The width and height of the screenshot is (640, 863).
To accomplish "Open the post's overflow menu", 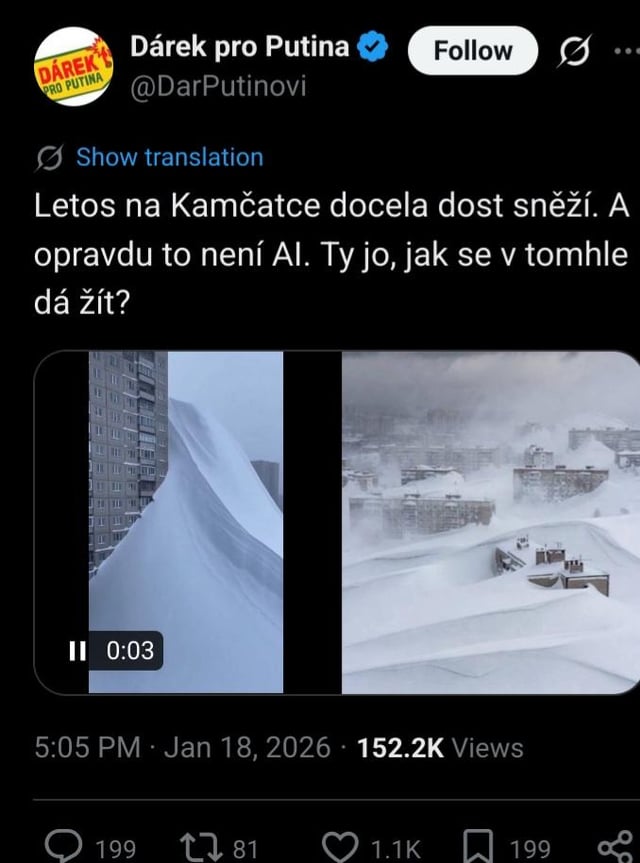I will coord(626,50).
